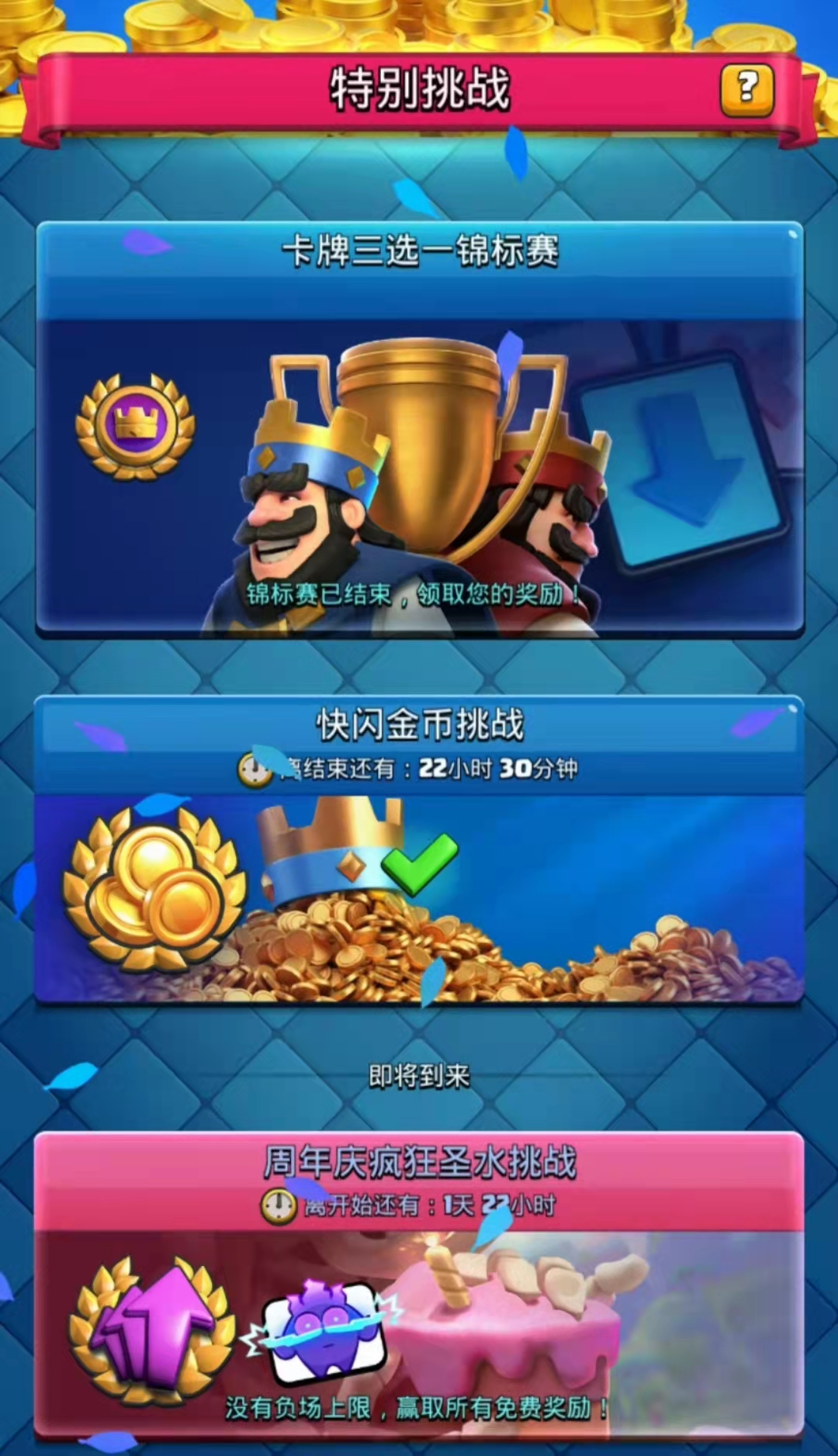The width and height of the screenshot is (838, 1456).
Task: Open the 周年庆疯狂圣水挑战 upcoming challenge card
Action: [x=419, y=1284]
